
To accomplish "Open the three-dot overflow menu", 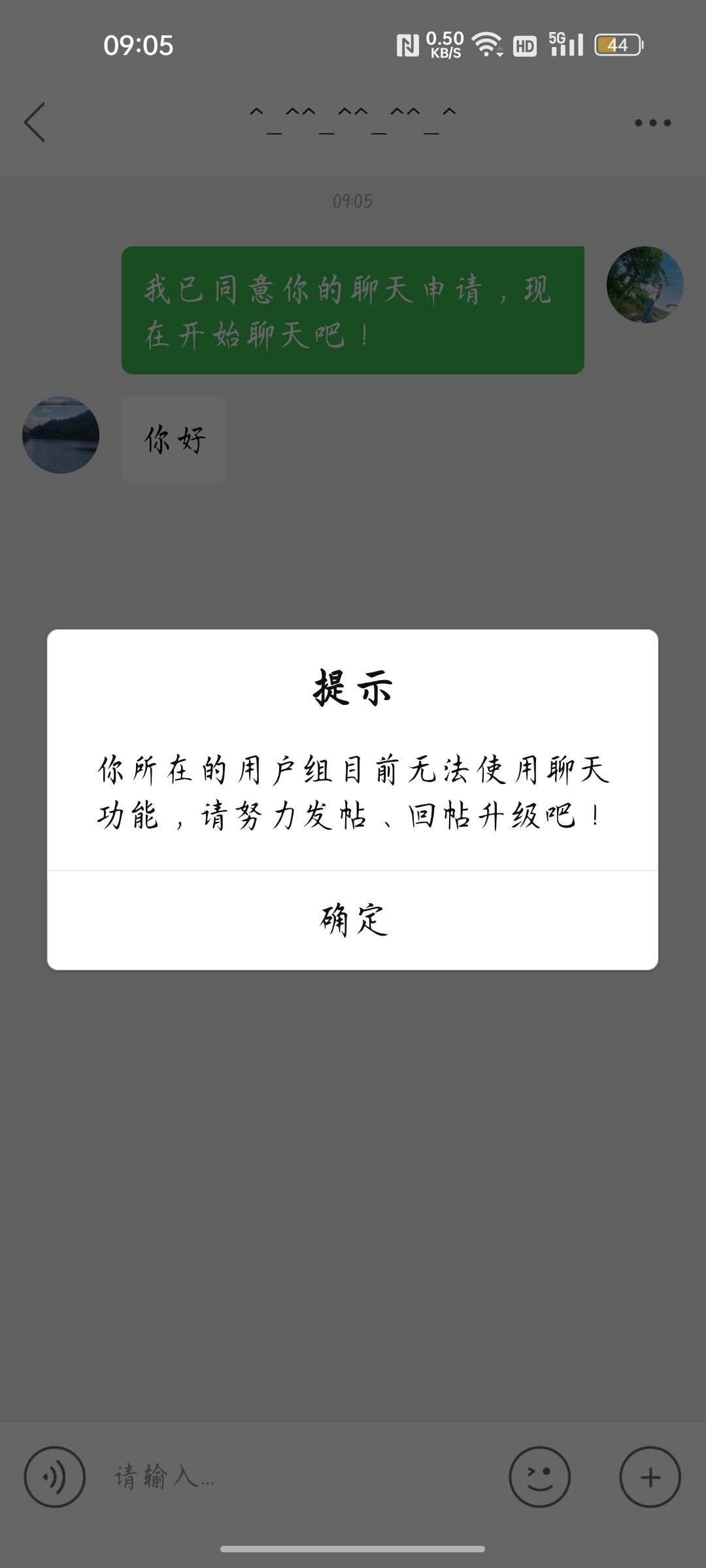I will point(652,122).
